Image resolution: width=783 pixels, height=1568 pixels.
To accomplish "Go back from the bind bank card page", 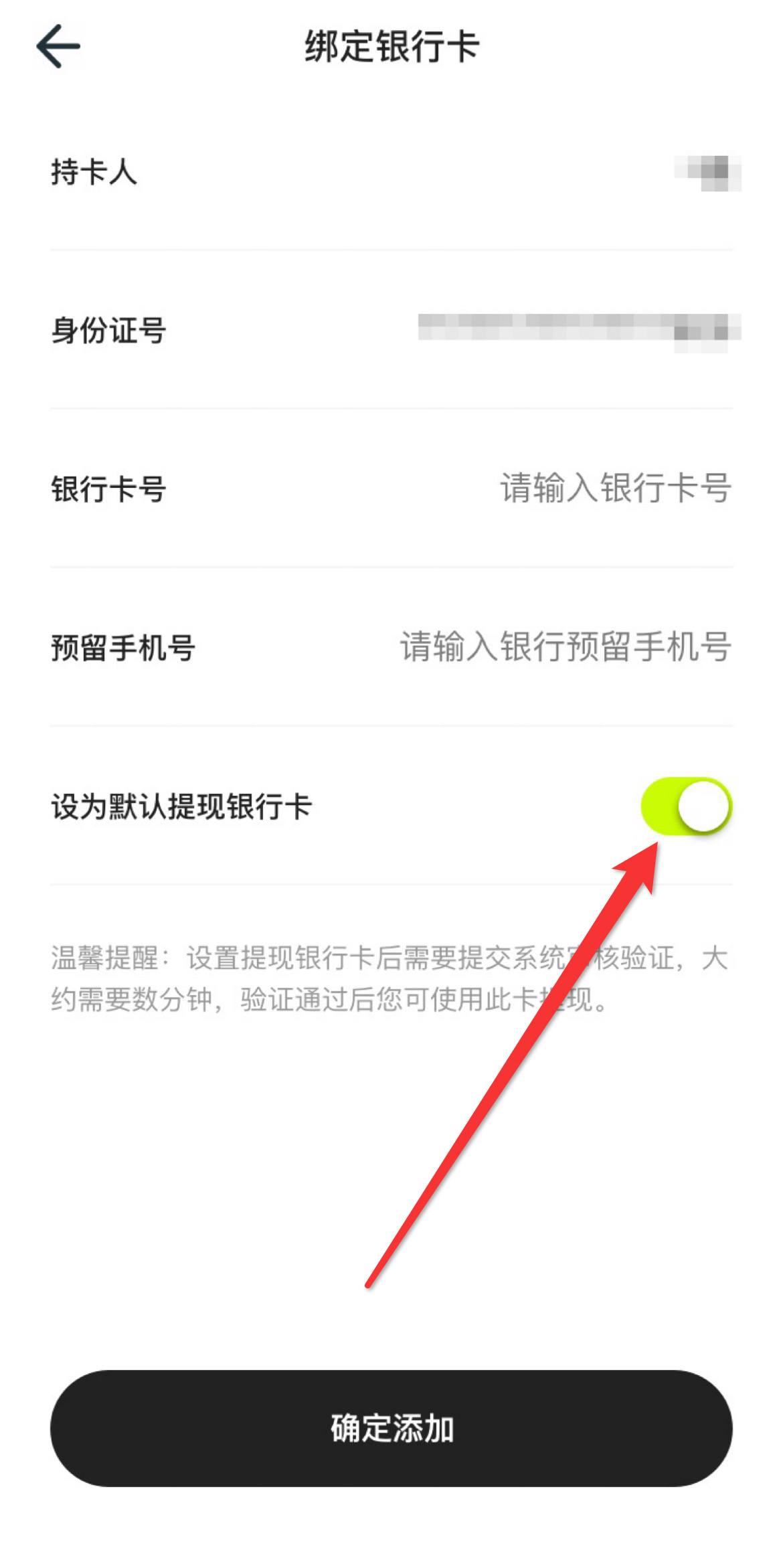I will click(x=58, y=46).
